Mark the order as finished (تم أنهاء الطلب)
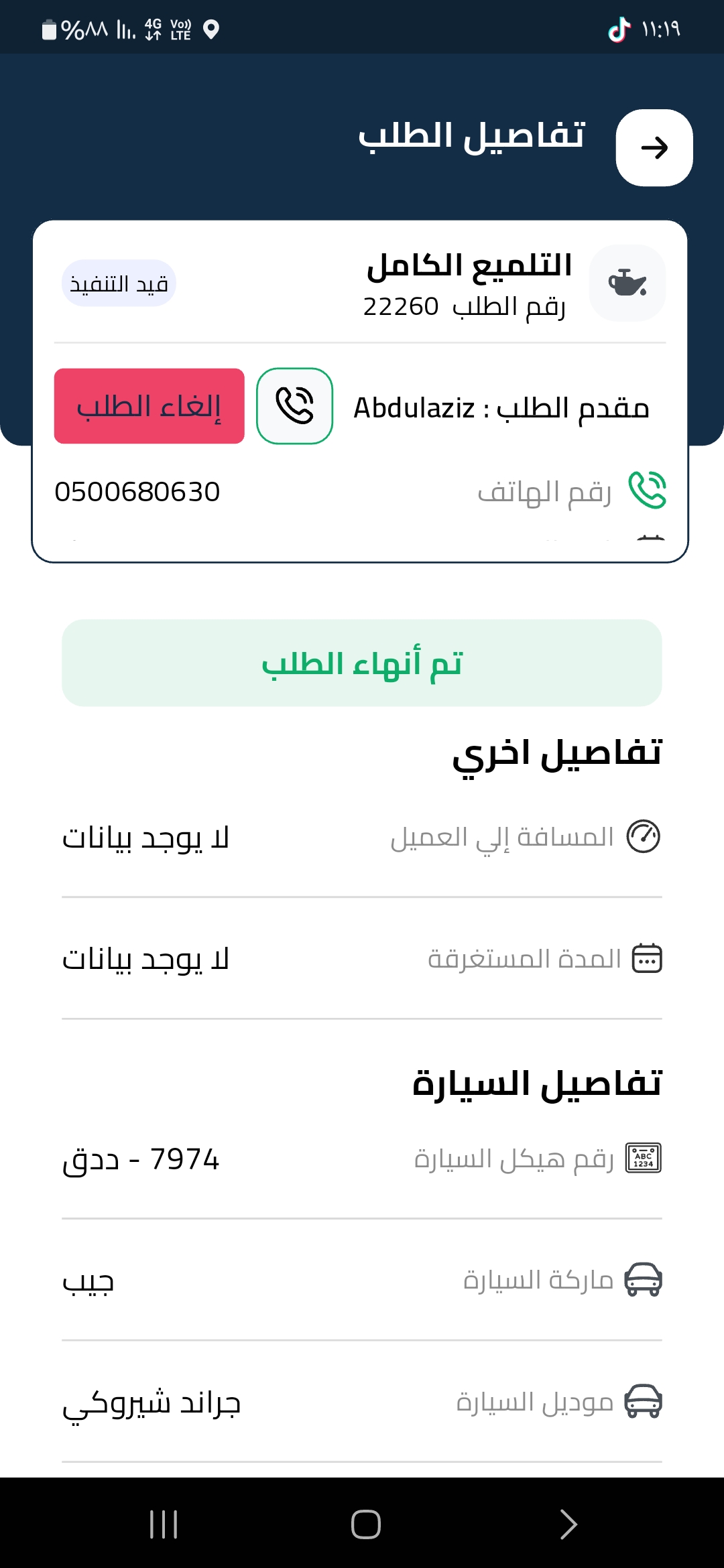The width and height of the screenshot is (724, 1568). 362,663
